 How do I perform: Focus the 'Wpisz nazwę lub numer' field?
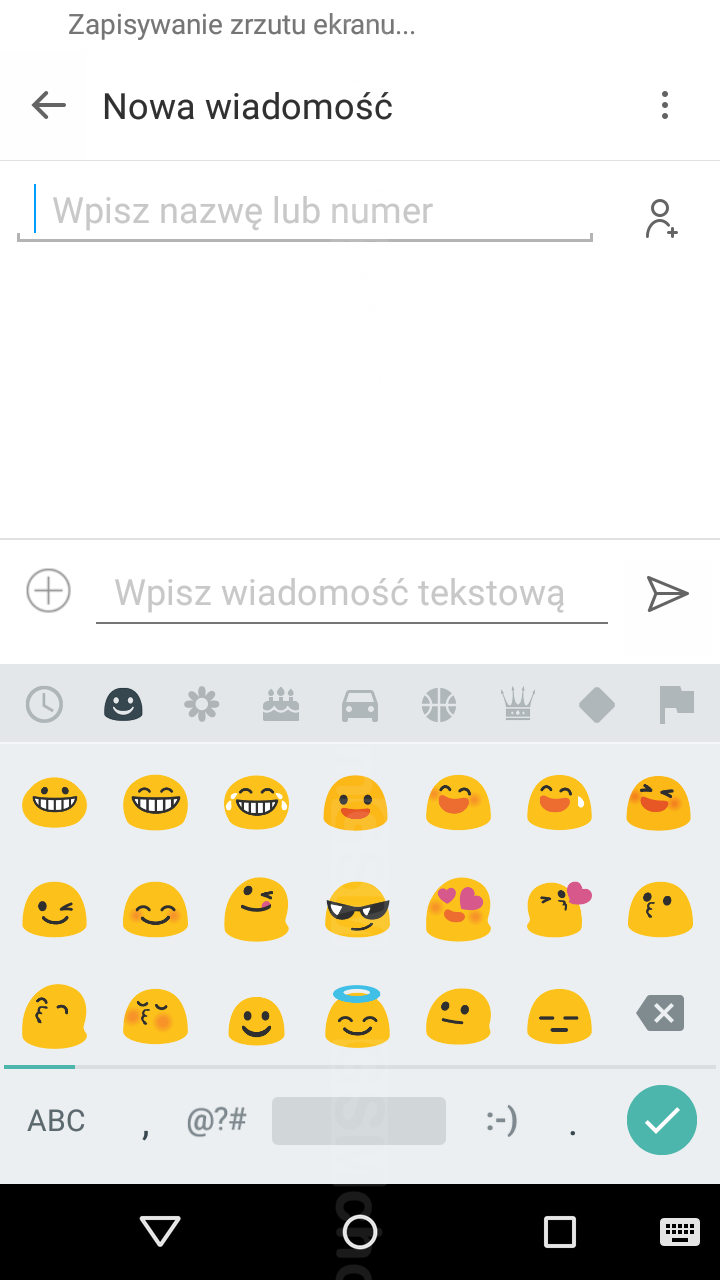(305, 211)
